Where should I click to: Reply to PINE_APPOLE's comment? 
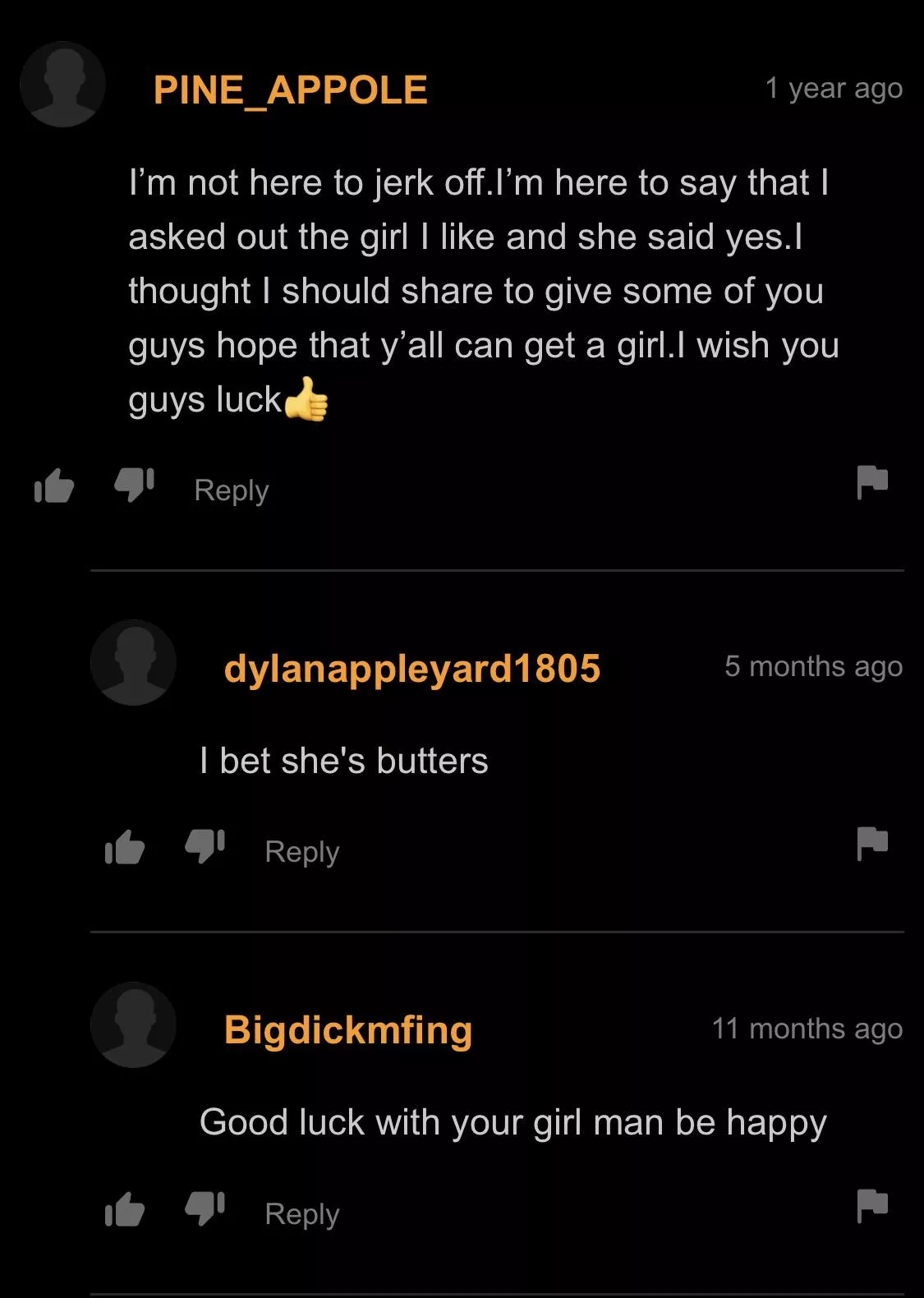232,490
